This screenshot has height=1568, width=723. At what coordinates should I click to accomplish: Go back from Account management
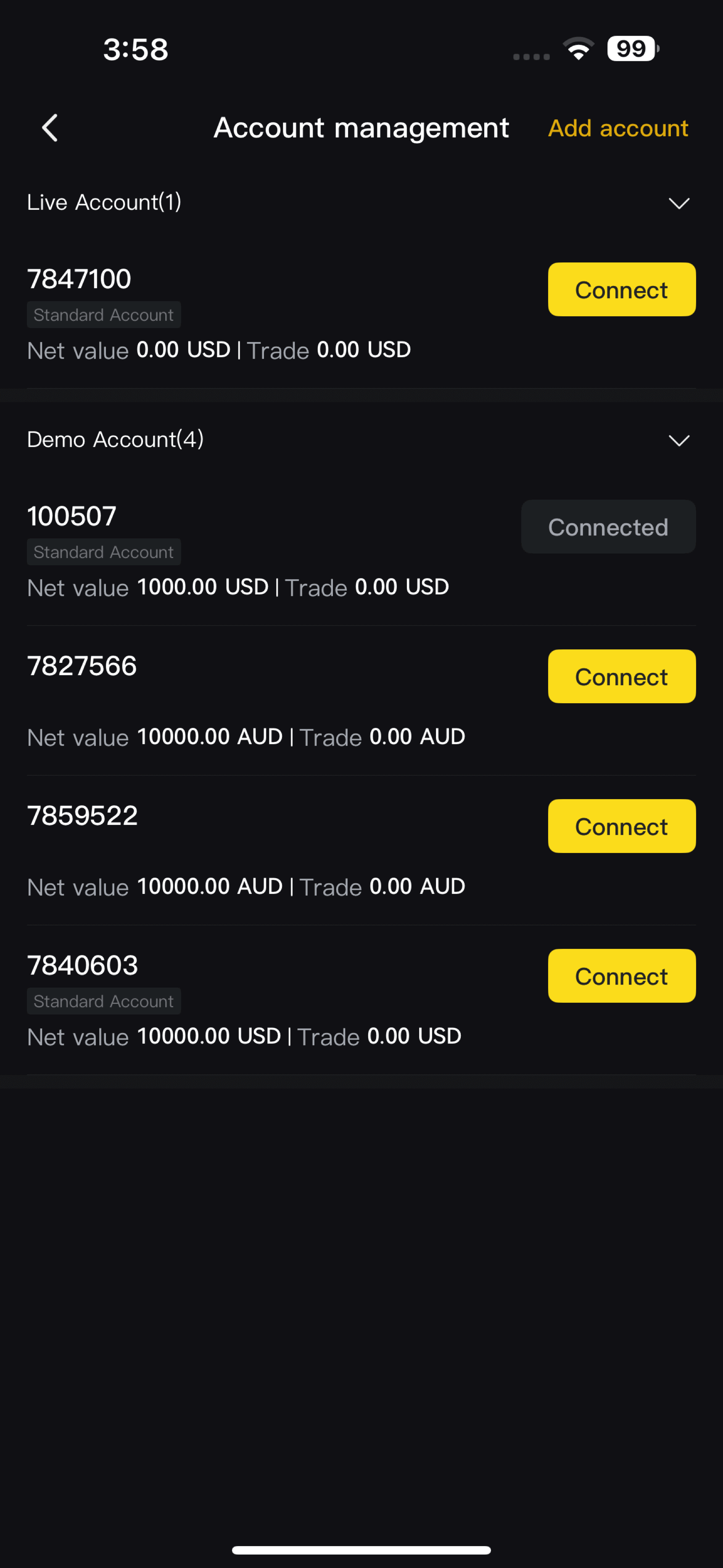pos(50,128)
